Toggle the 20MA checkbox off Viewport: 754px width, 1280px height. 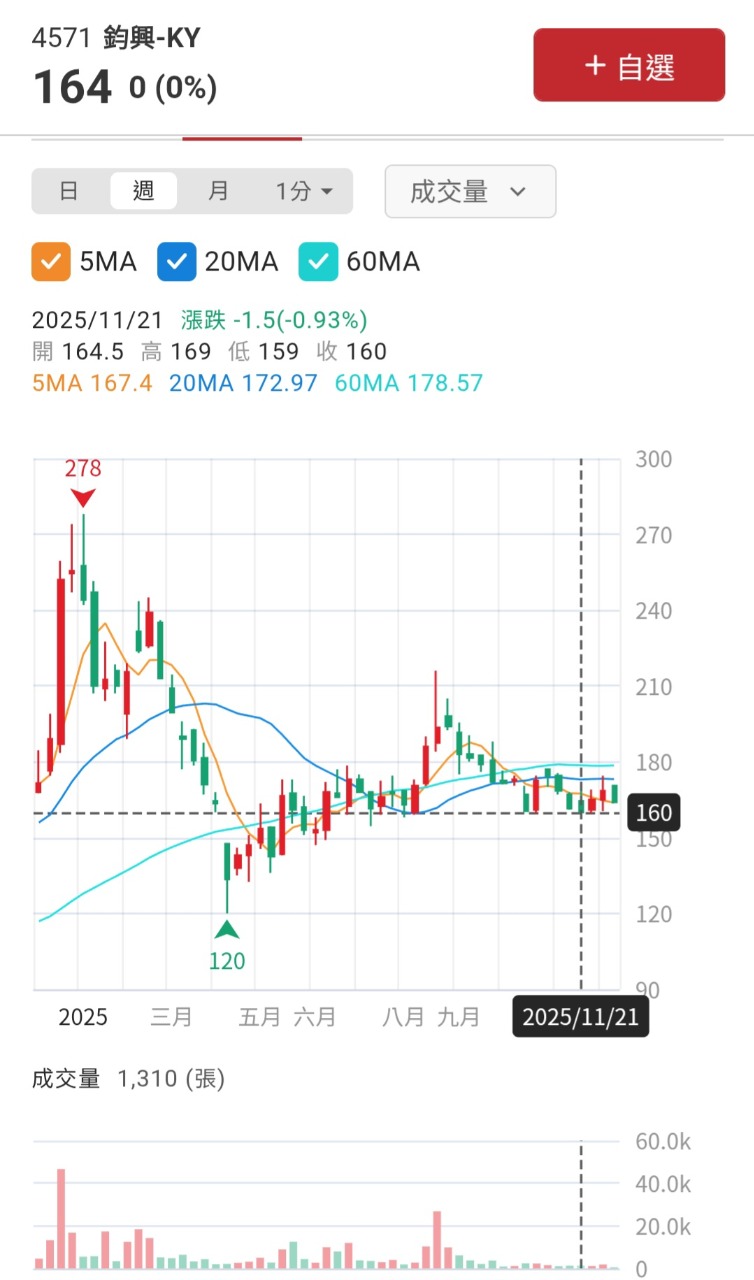tap(176, 262)
